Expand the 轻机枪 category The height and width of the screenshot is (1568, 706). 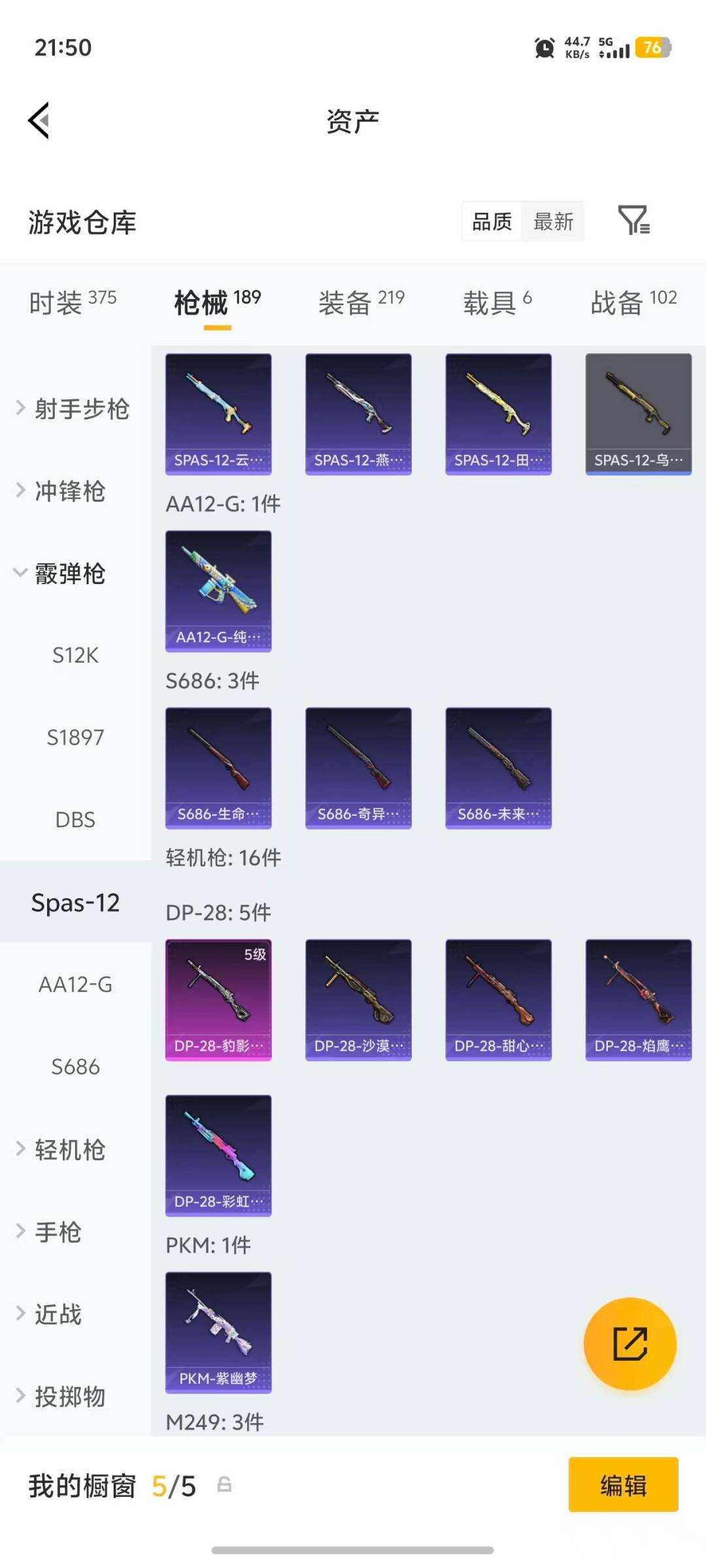(69, 1149)
